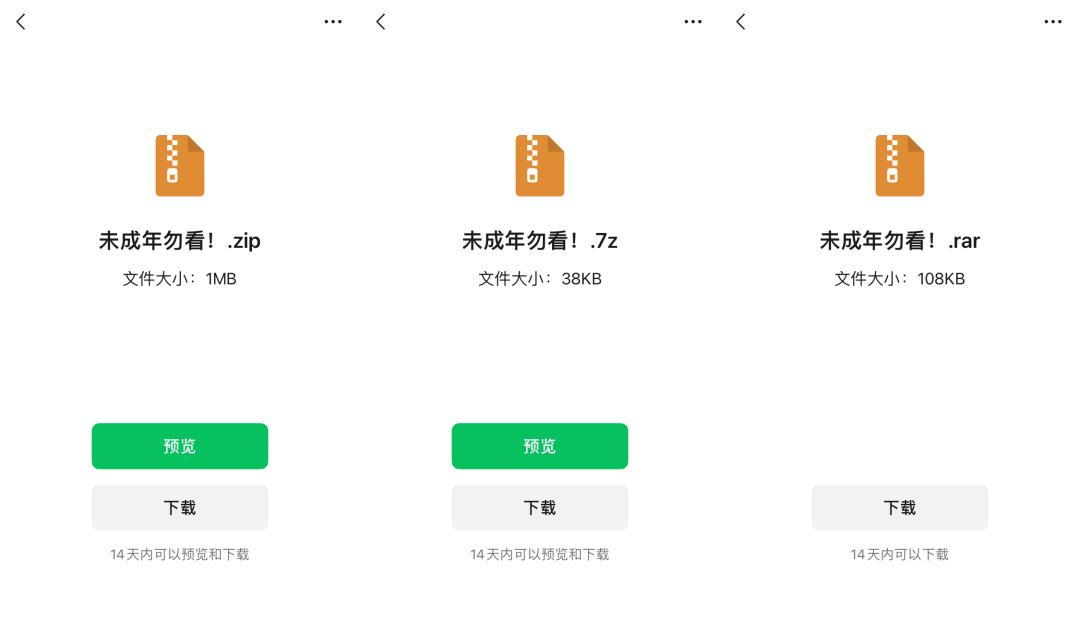Download the .7z file

pos(540,508)
